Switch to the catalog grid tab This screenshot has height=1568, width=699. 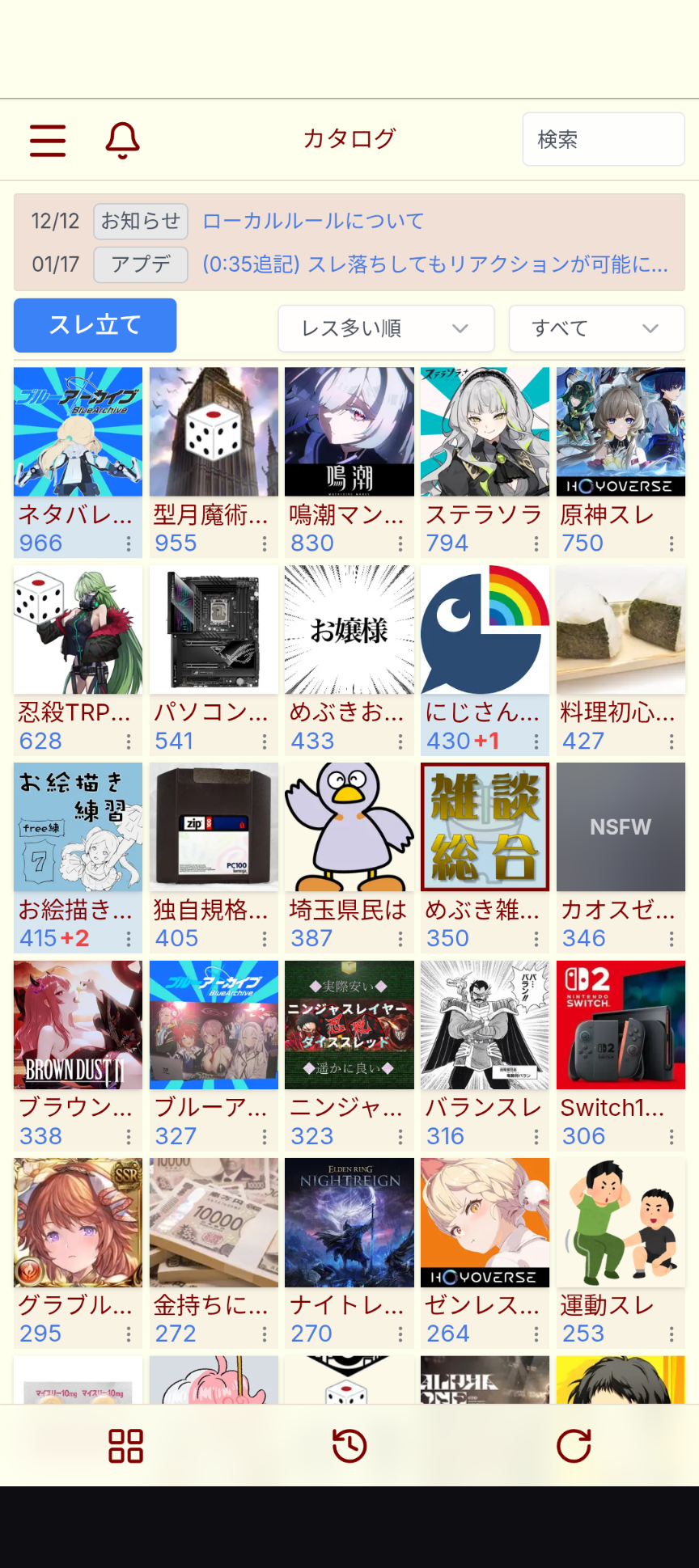(x=125, y=1446)
